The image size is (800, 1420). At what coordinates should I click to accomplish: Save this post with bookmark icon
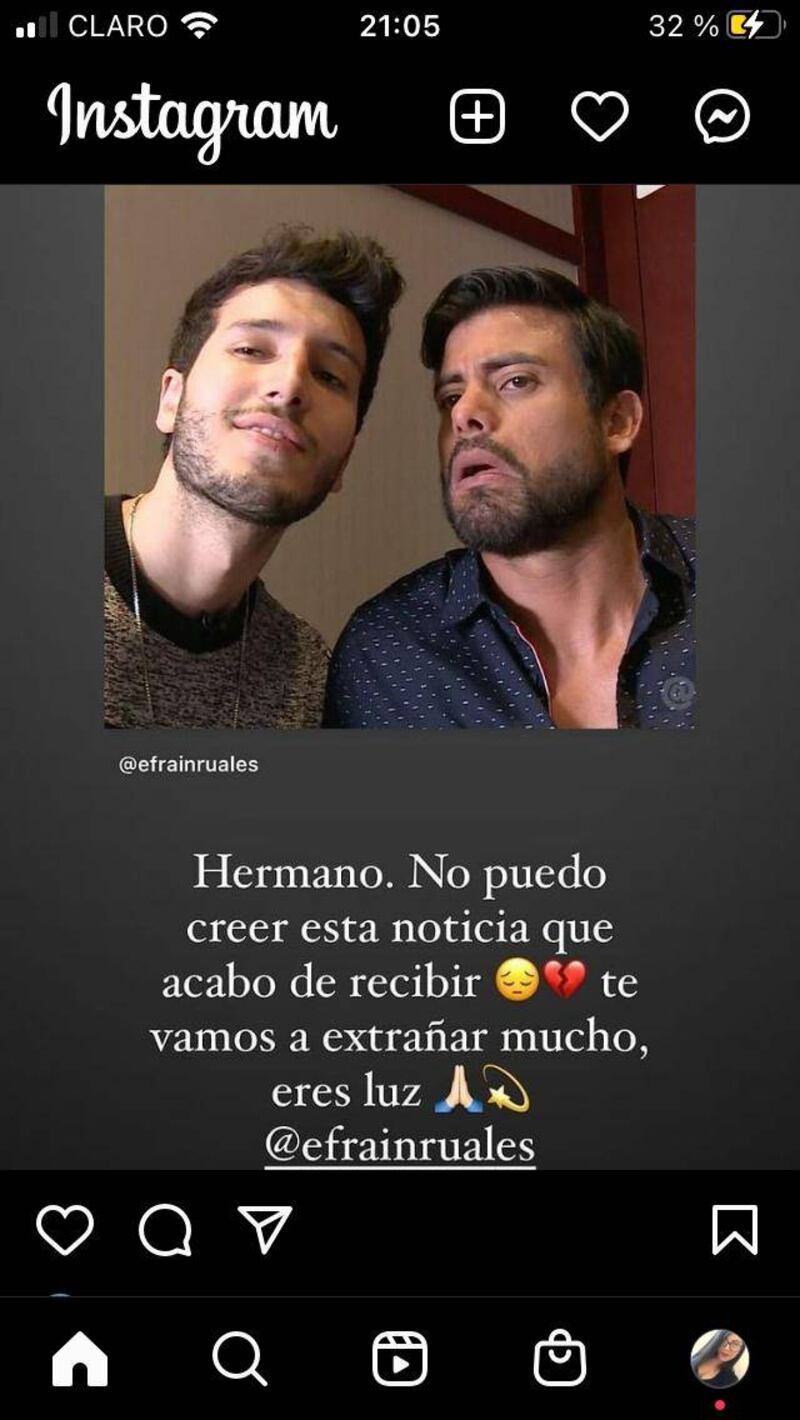(734, 1229)
